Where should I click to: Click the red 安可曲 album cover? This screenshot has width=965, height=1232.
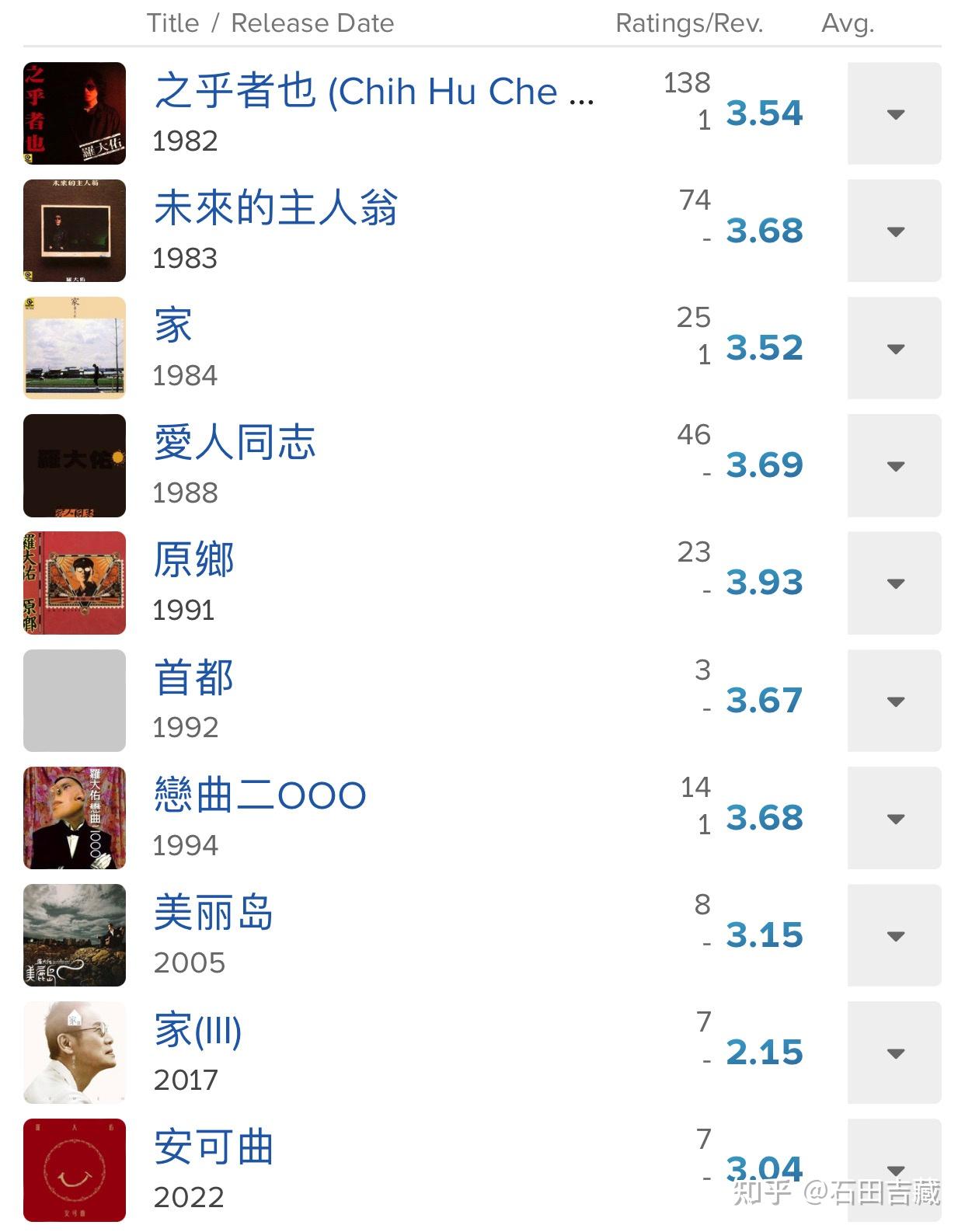[x=74, y=1169]
